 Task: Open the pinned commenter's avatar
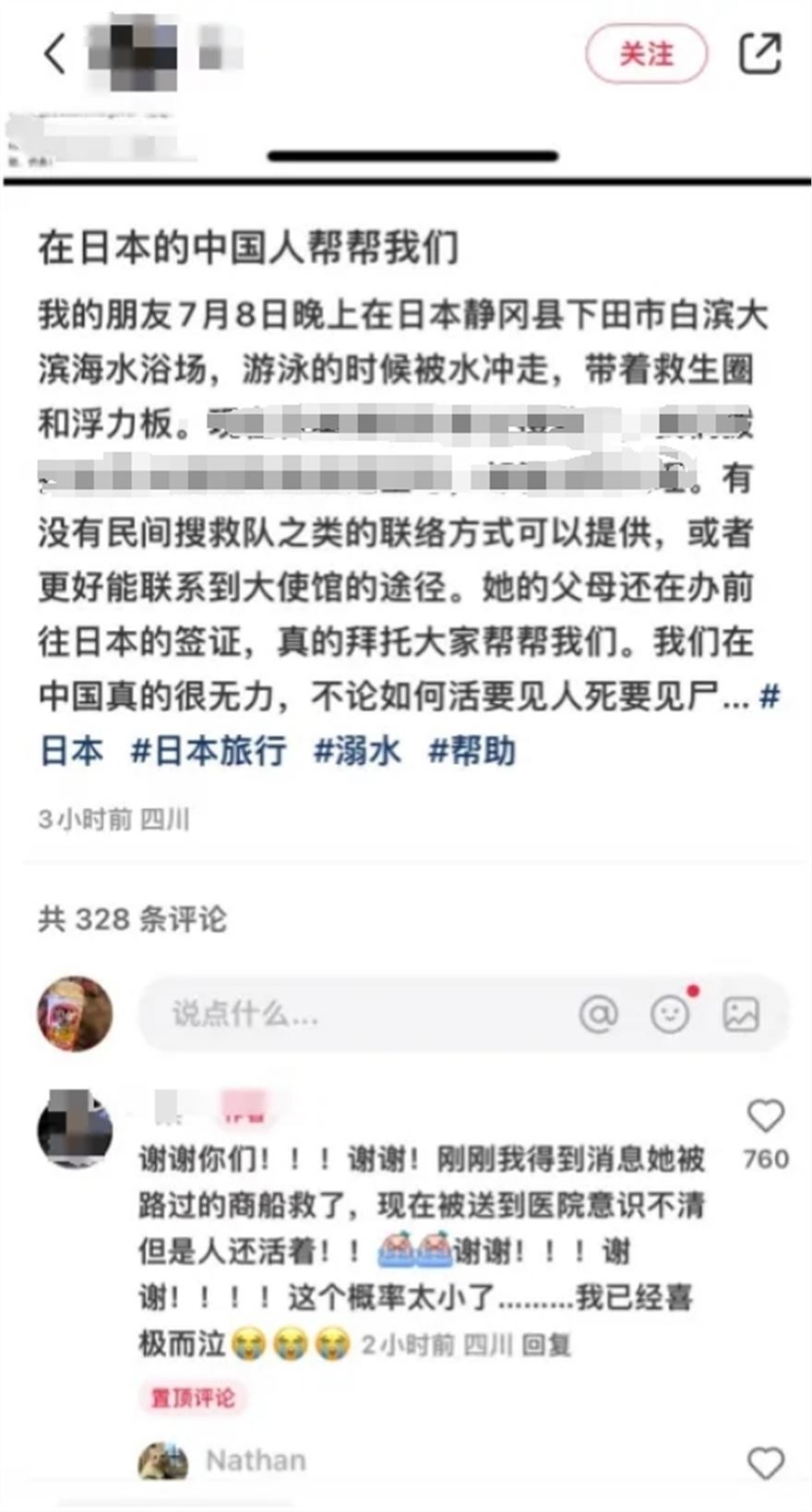pos(75,1127)
